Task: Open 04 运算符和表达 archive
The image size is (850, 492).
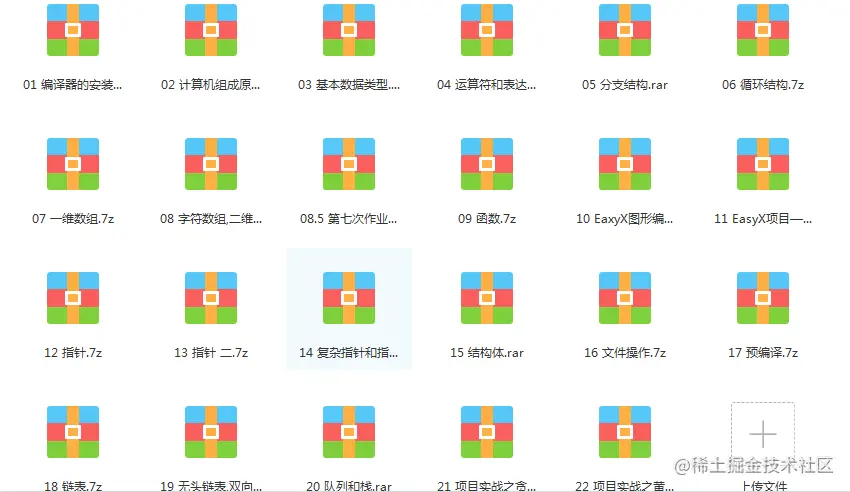Action: click(486, 30)
